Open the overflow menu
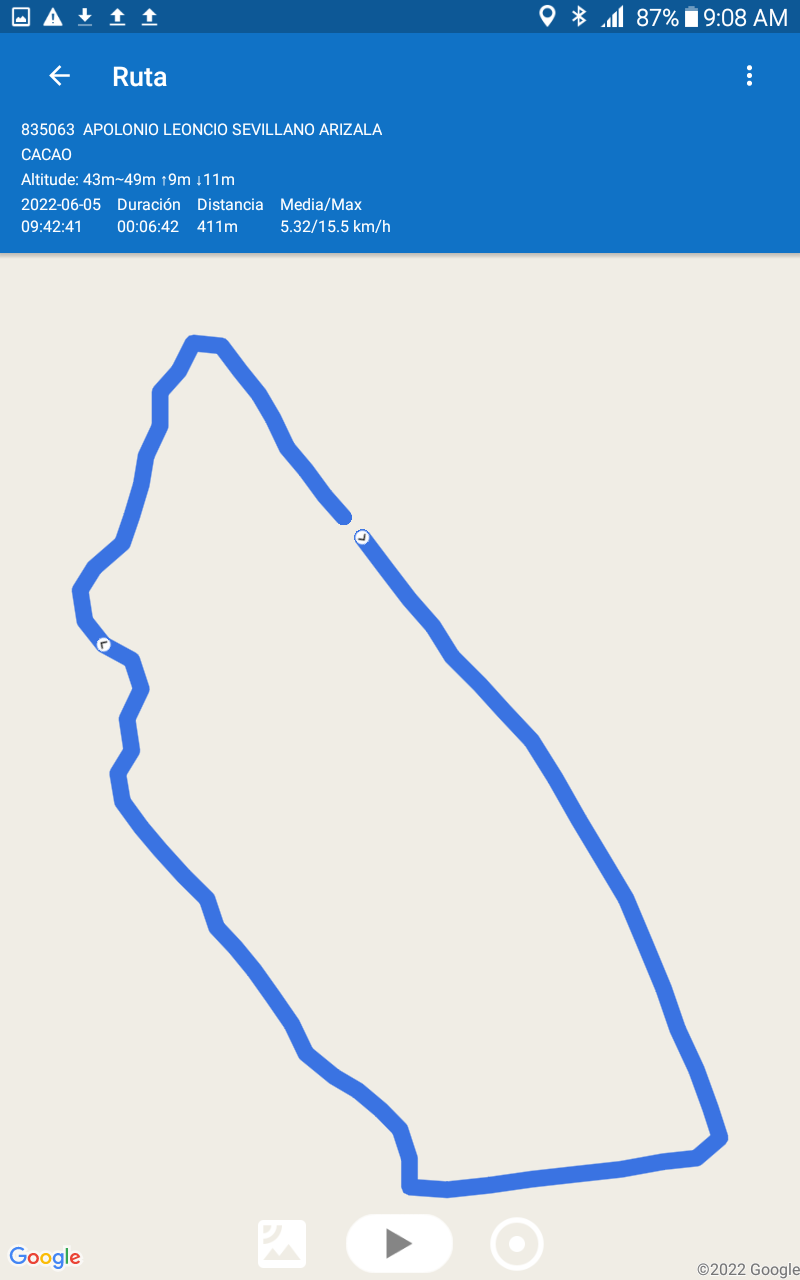The width and height of the screenshot is (800, 1280). pyautogui.click(x=749, y=76)
